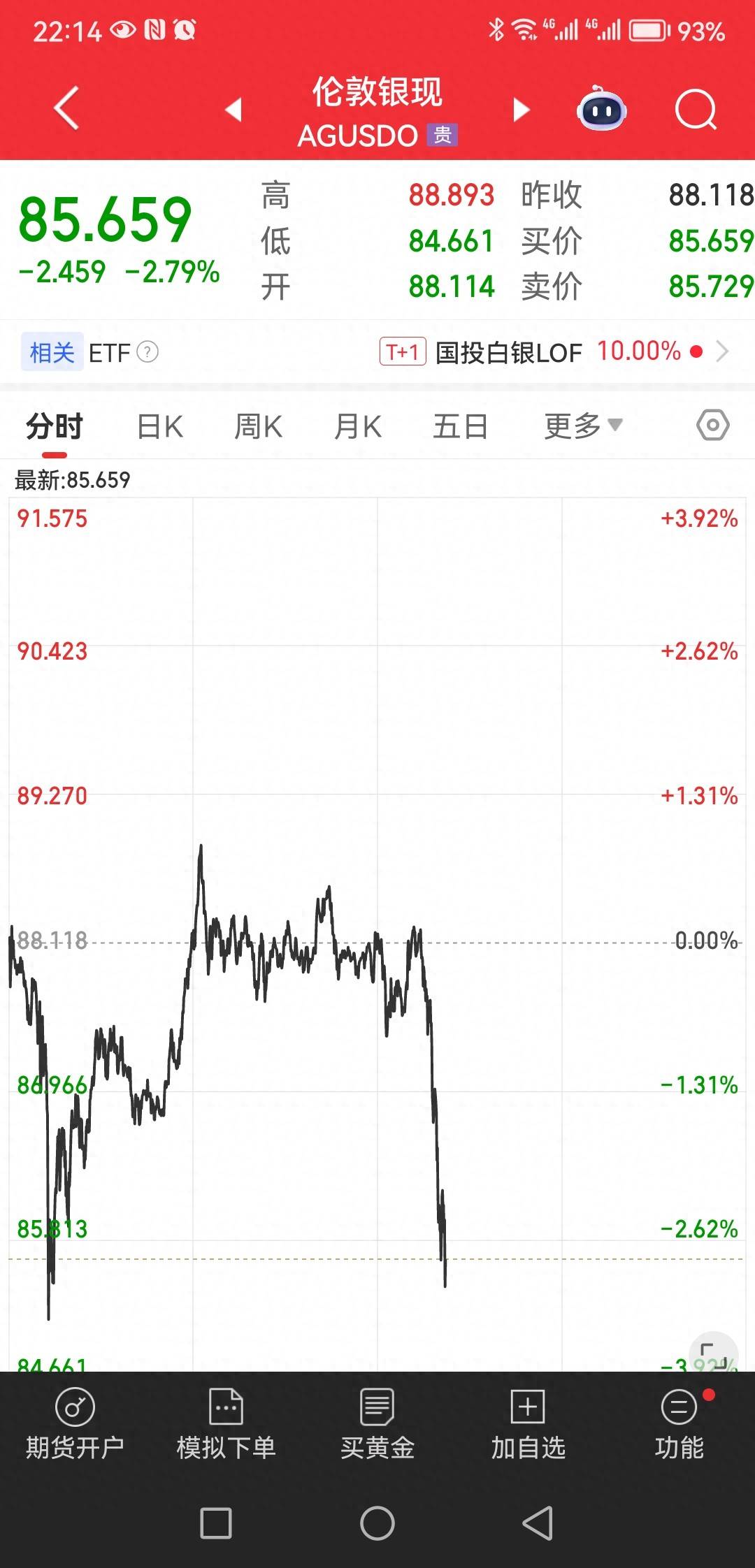Go back using the top-left arrow

pyautogui.click(x=67, y=109)
